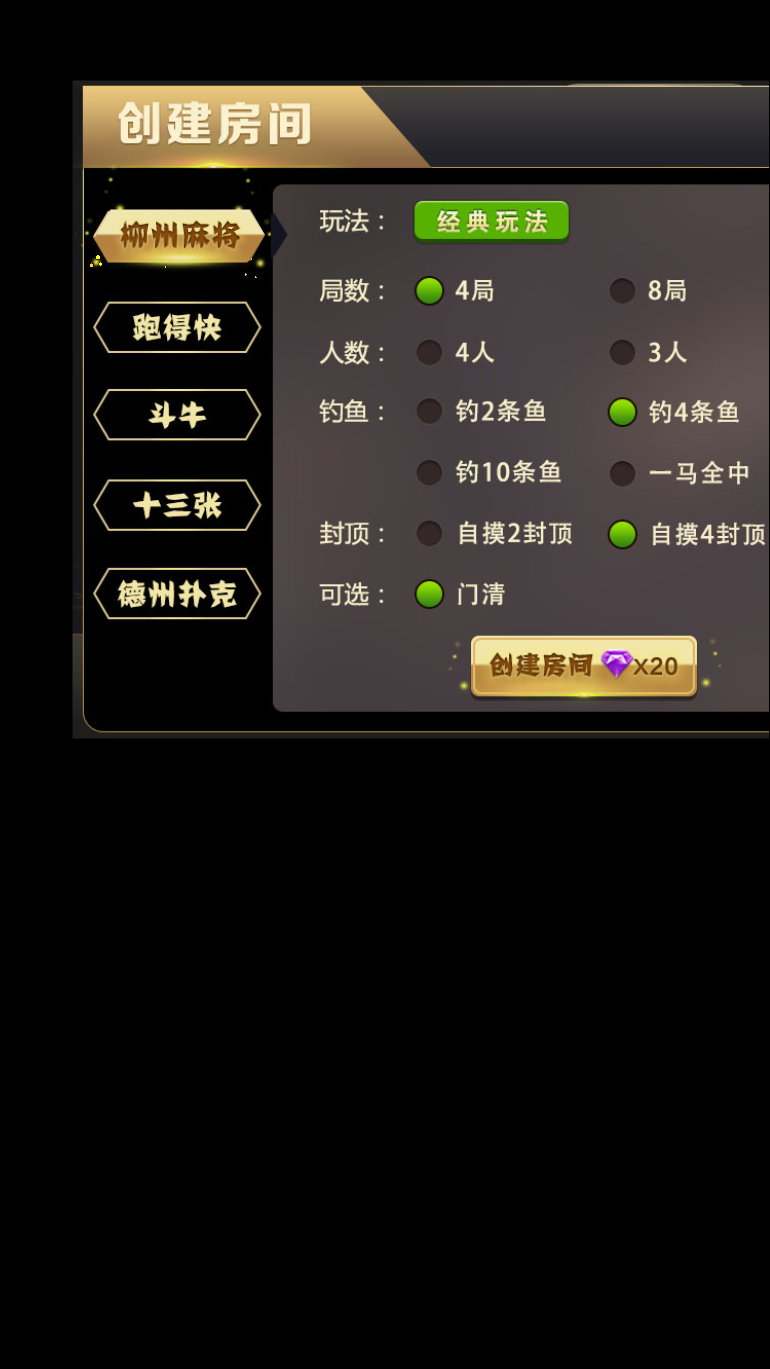Tap the 经典玩法 play mode button
This screenshot has height=1369, width=770.
tap(491, 221)
